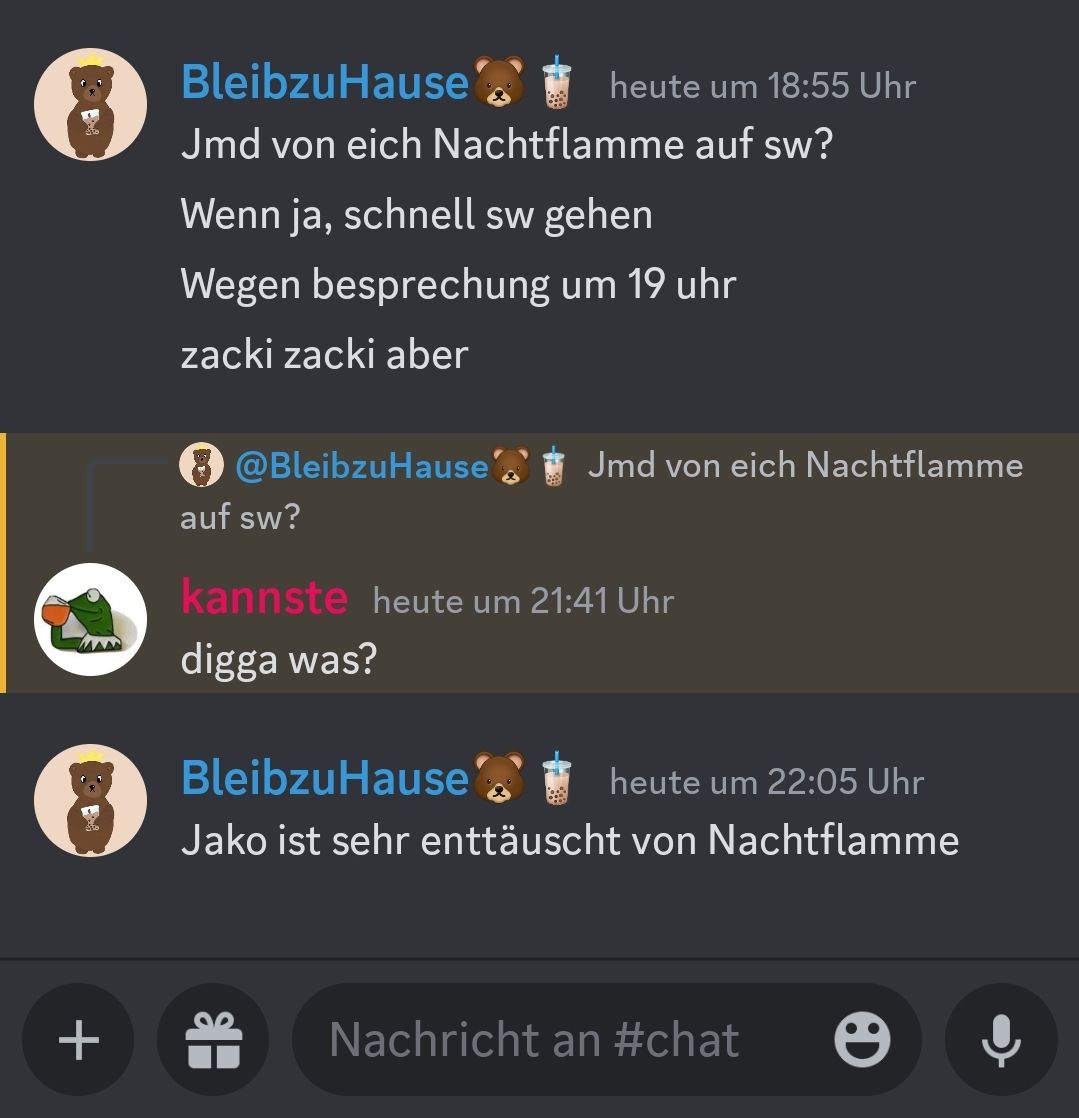The width and height of the screenshot is (1079, 1118).
Task: Tap the microphone voice message button
Action: click(x=1000, y=1040)
